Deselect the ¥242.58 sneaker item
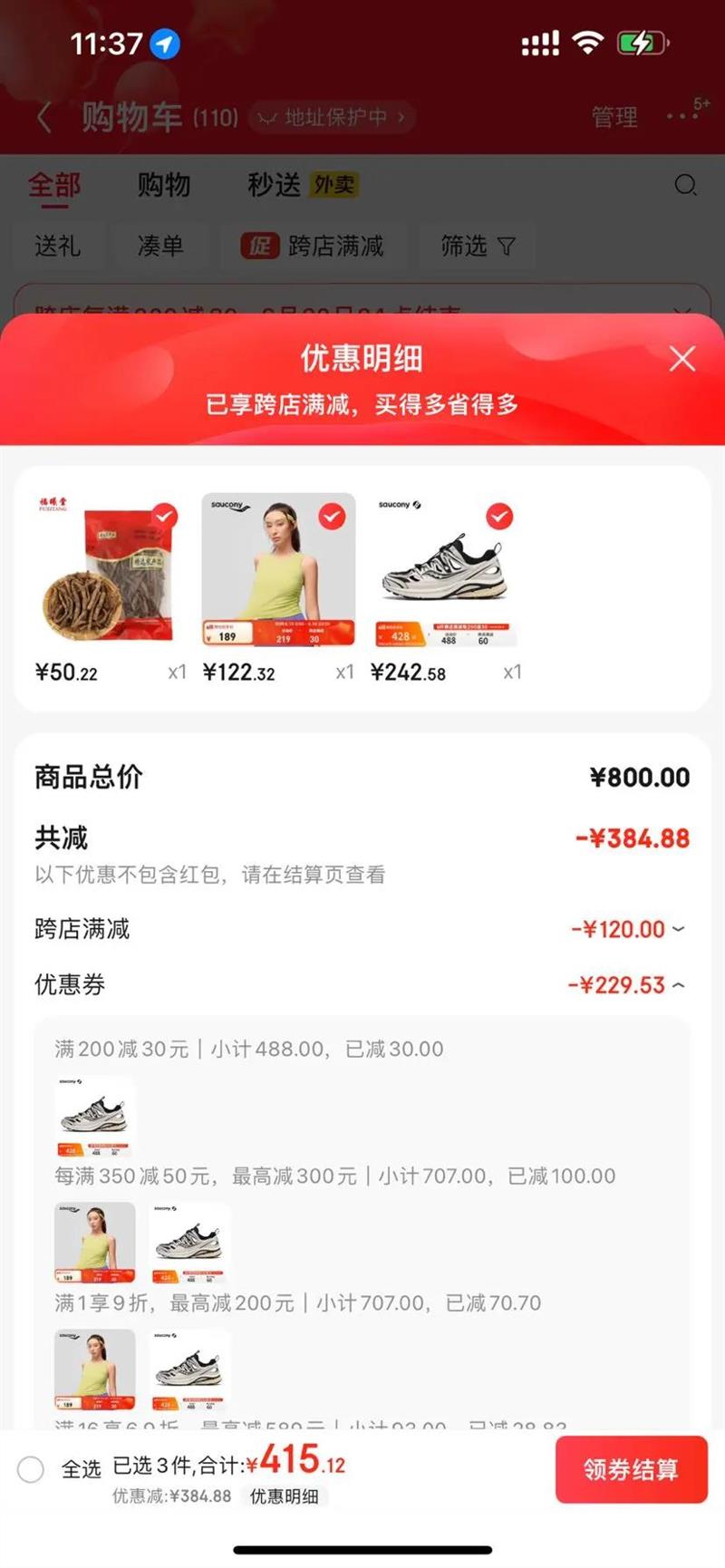 point(499,517)
